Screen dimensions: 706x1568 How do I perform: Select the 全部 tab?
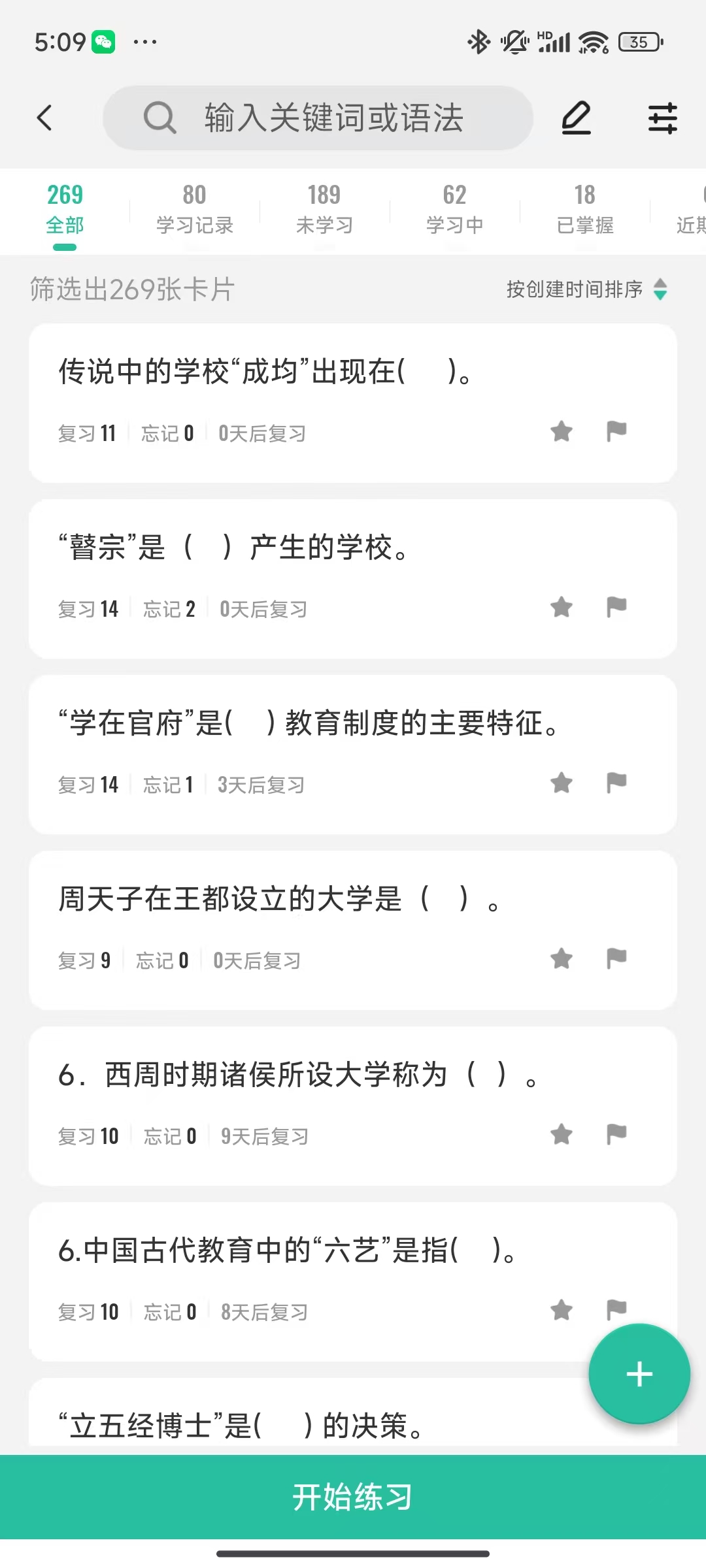(x=65, y=209)
